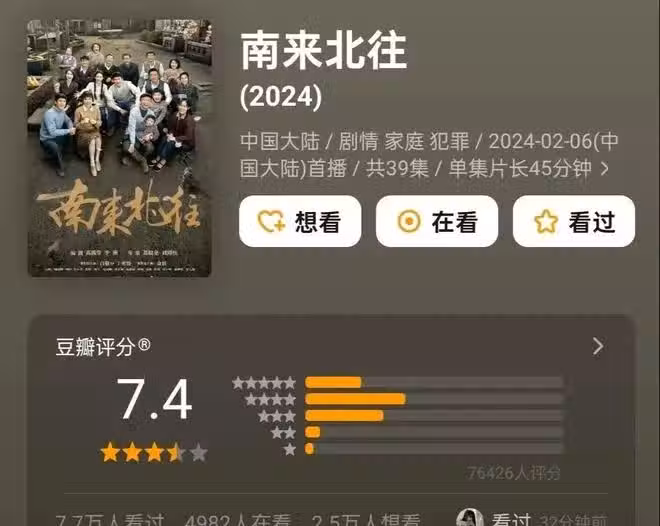Mark 南来北往 as 想看
This screenshot has width=660, height=526.
click(x=300, y=222)
